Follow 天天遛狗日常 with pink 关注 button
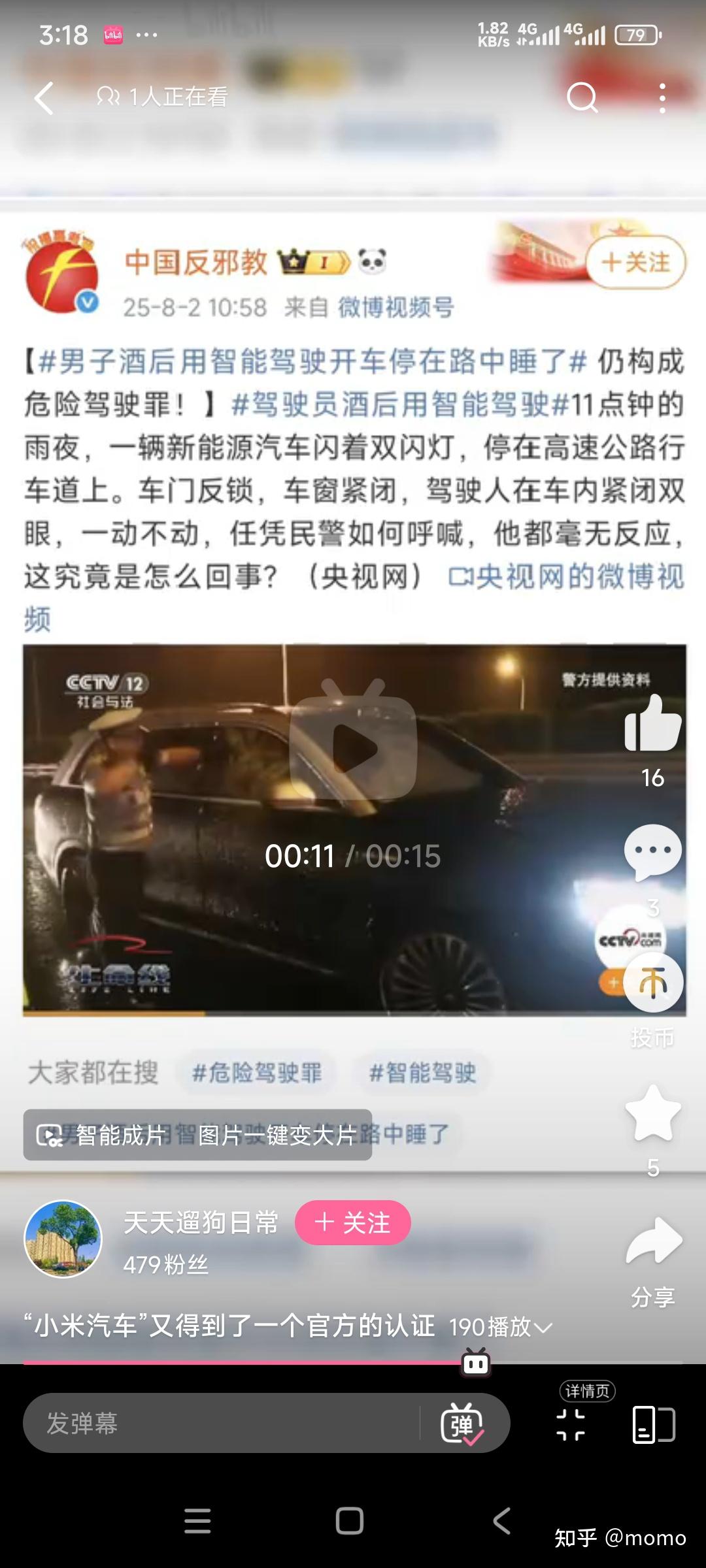The width and height of the screenshot is (706, 1568). pyautogui.click(x=353, y=1222)
